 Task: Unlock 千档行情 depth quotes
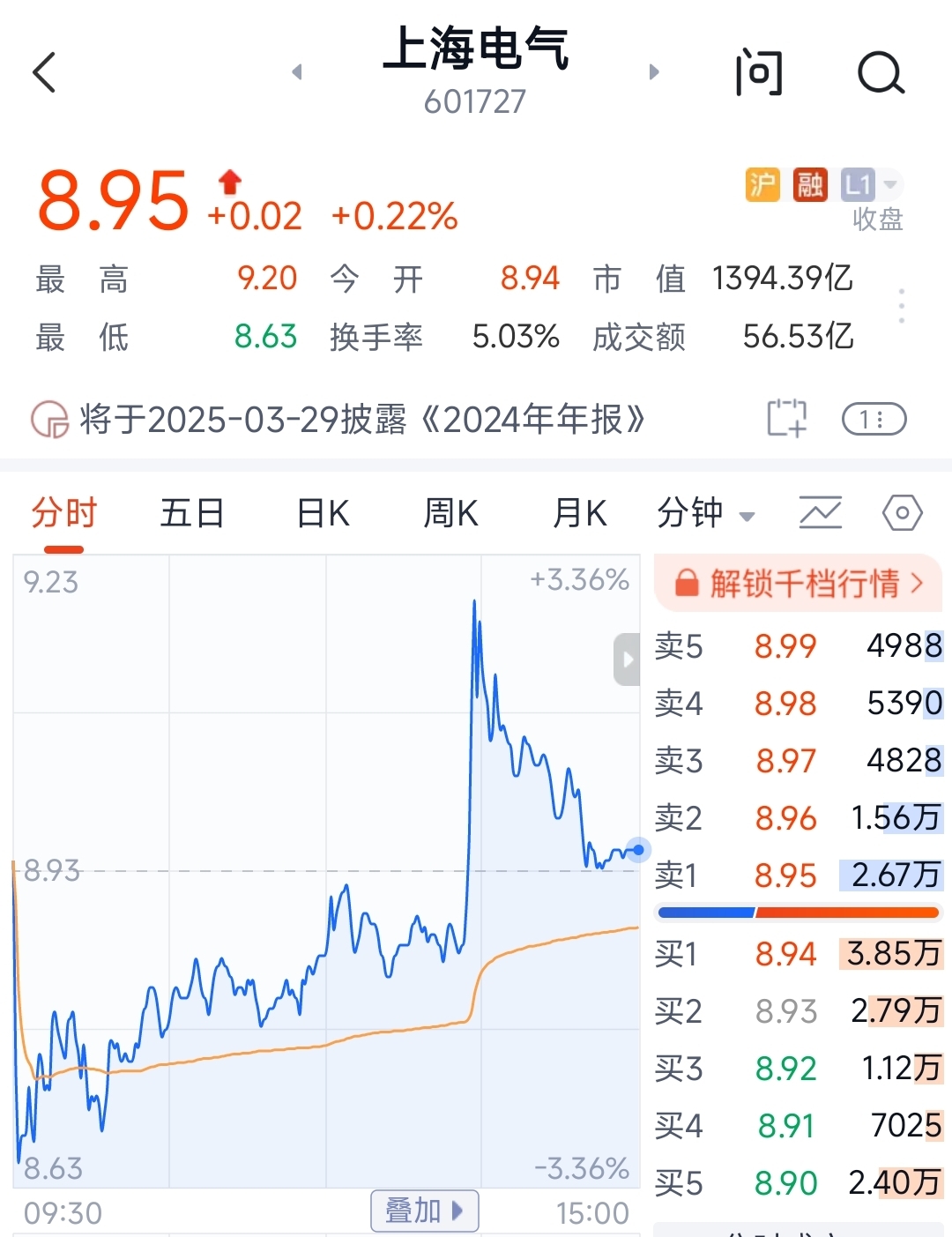[798, 583]
